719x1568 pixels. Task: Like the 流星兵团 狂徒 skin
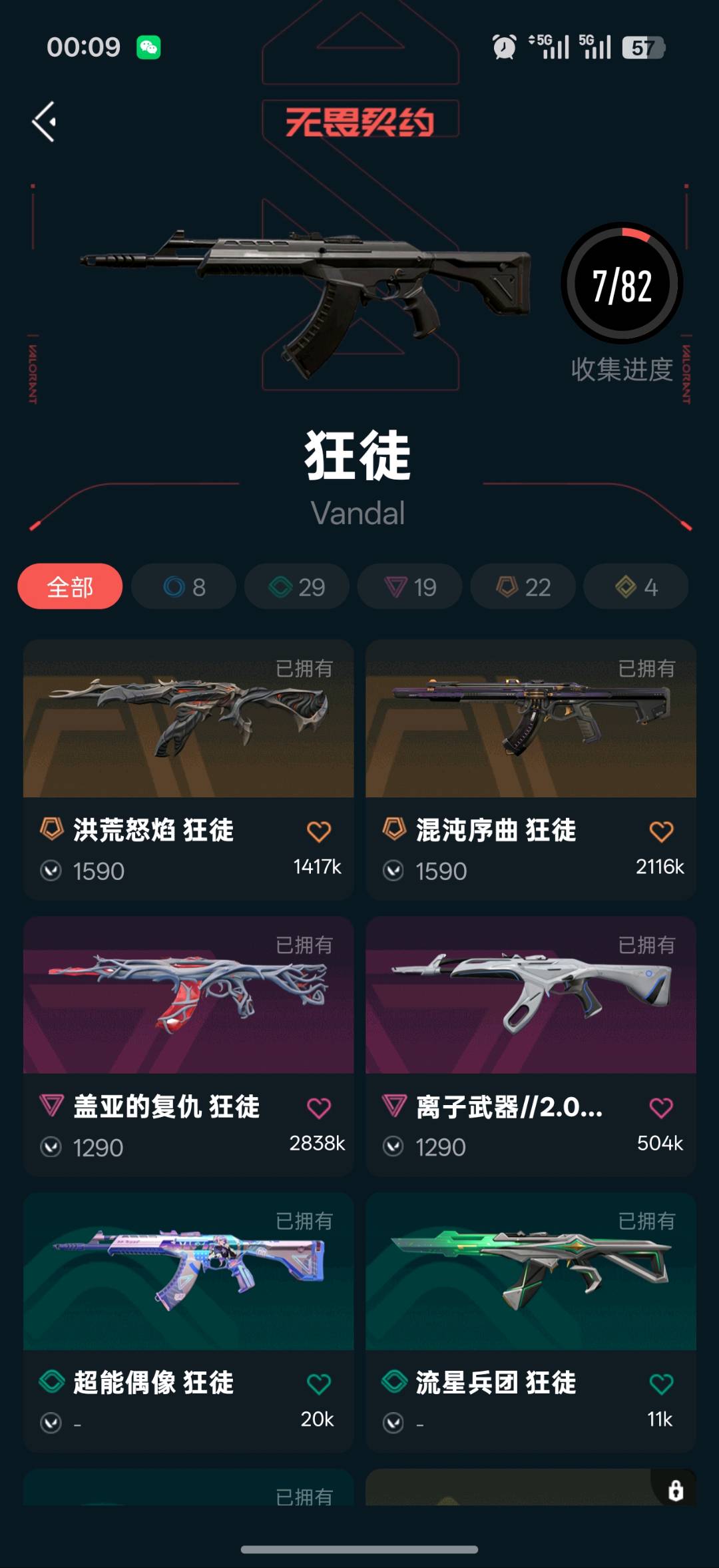point(661,1384)
